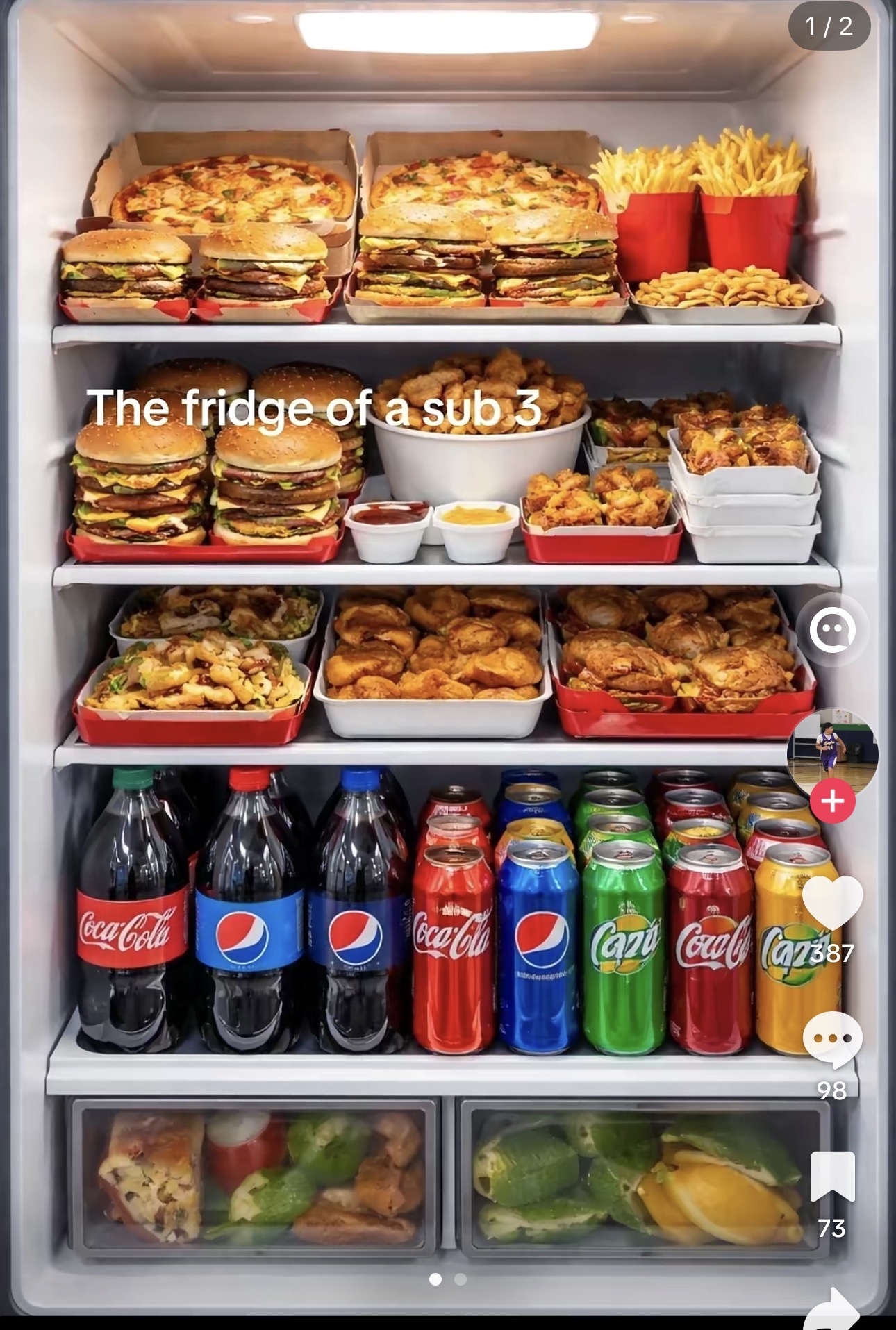Open the round face icon above the avatar
This screenshot has width=896, height=1330.
click(x=831, y=630)
